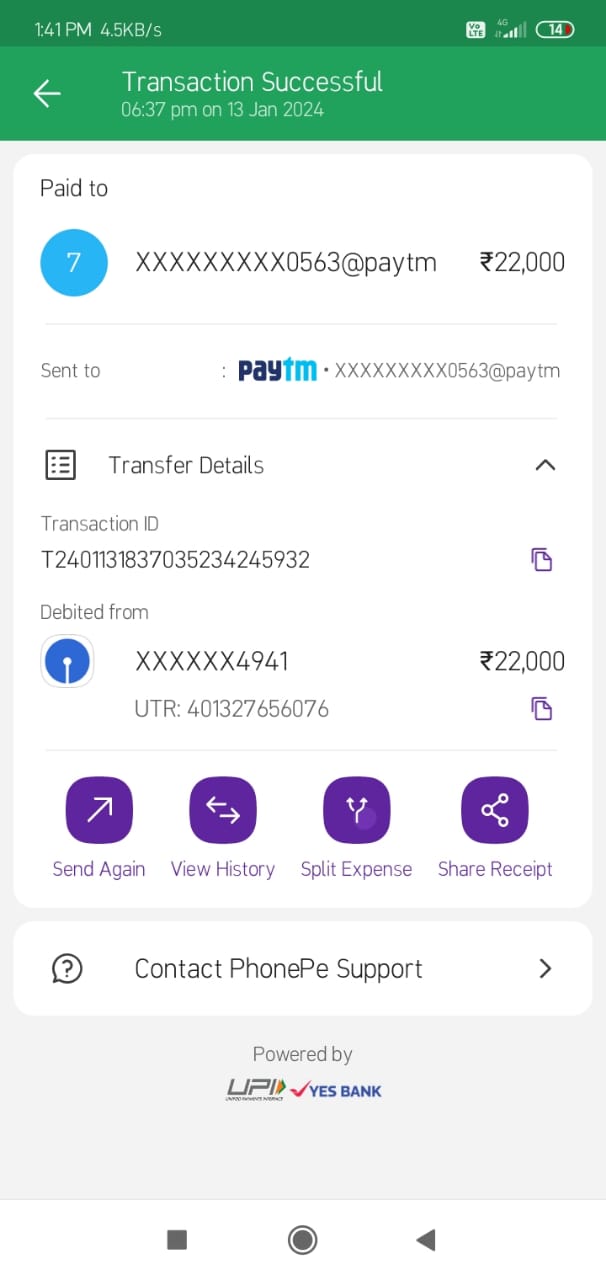Collapse the Transfer Details section
Viewport: 606px width, 1280px height.
click(x=544, y=465)
